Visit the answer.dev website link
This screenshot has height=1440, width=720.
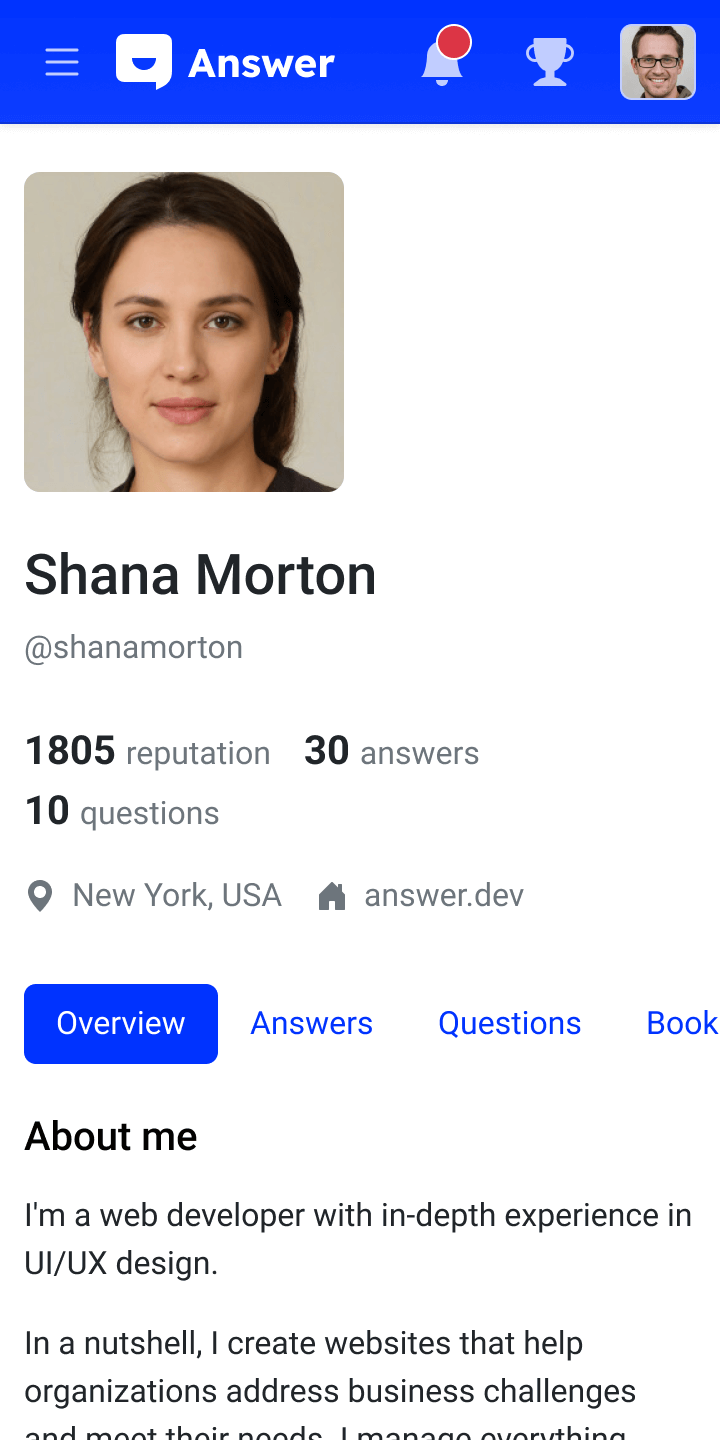click(x=443, y=895)
